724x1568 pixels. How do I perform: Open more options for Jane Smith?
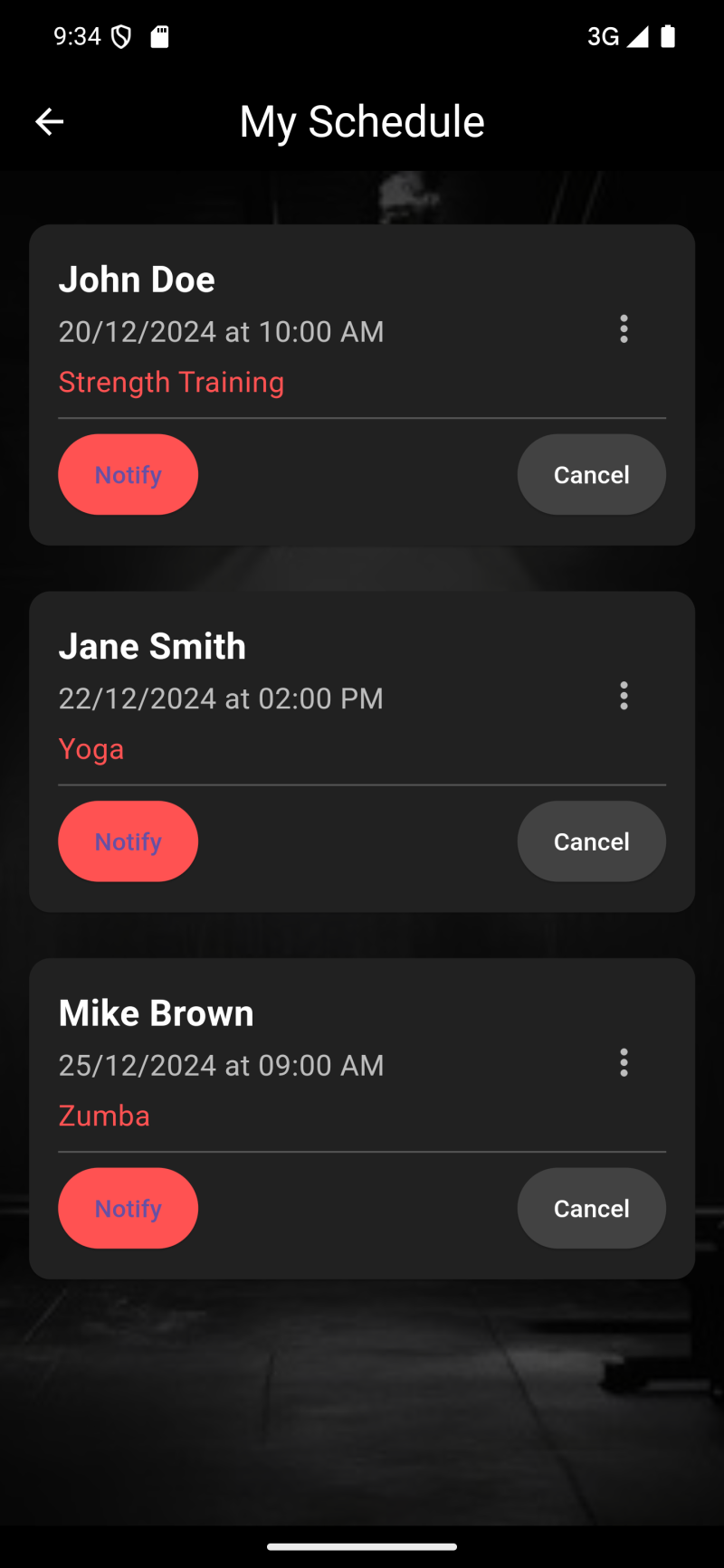(x=624, y=696)
